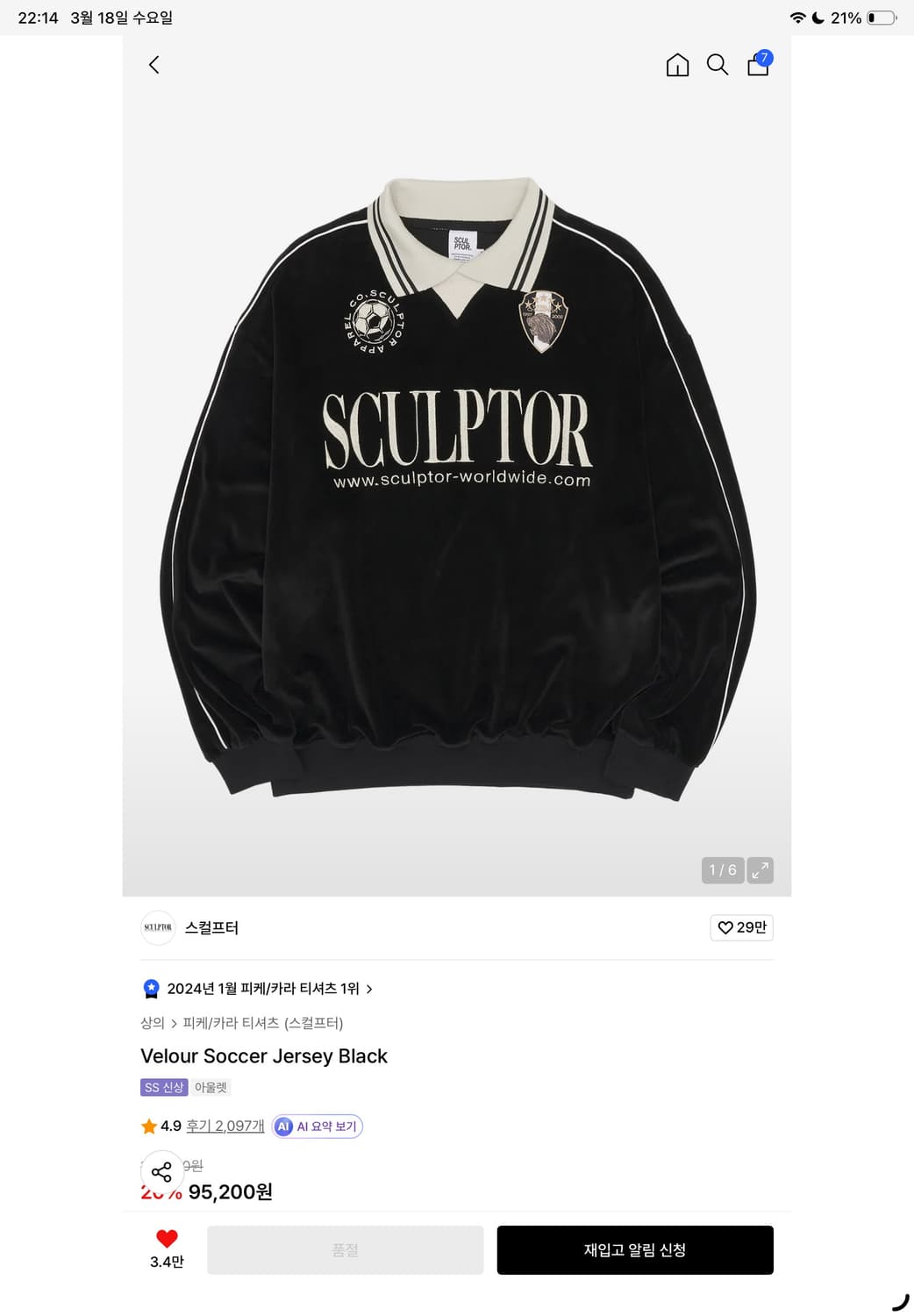The image size is (914, 1316).
Task: Tap the share icon near the price
Action: click(x=162, y=1172)
